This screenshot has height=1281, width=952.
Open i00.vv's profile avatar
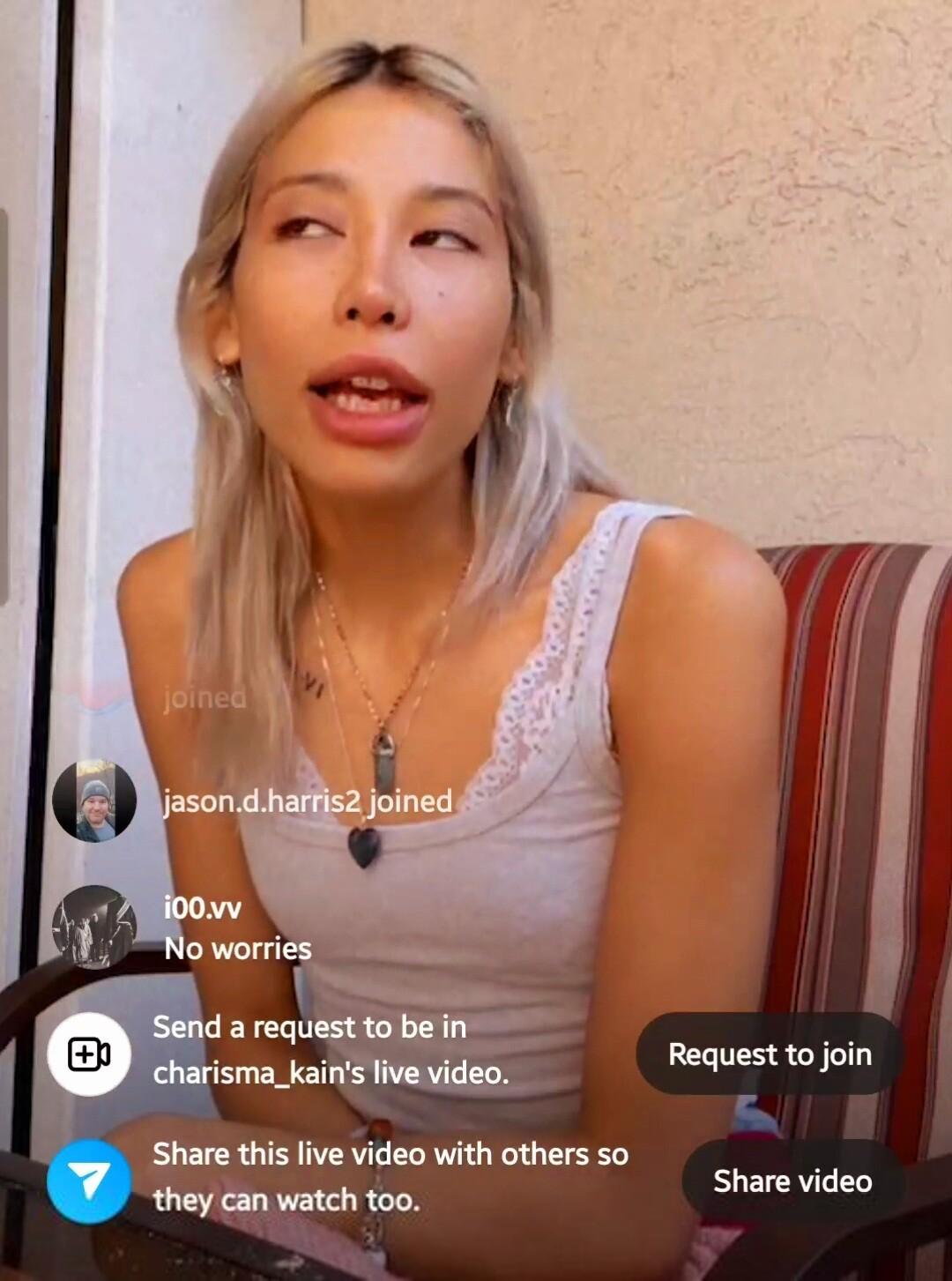click(94, 927)
